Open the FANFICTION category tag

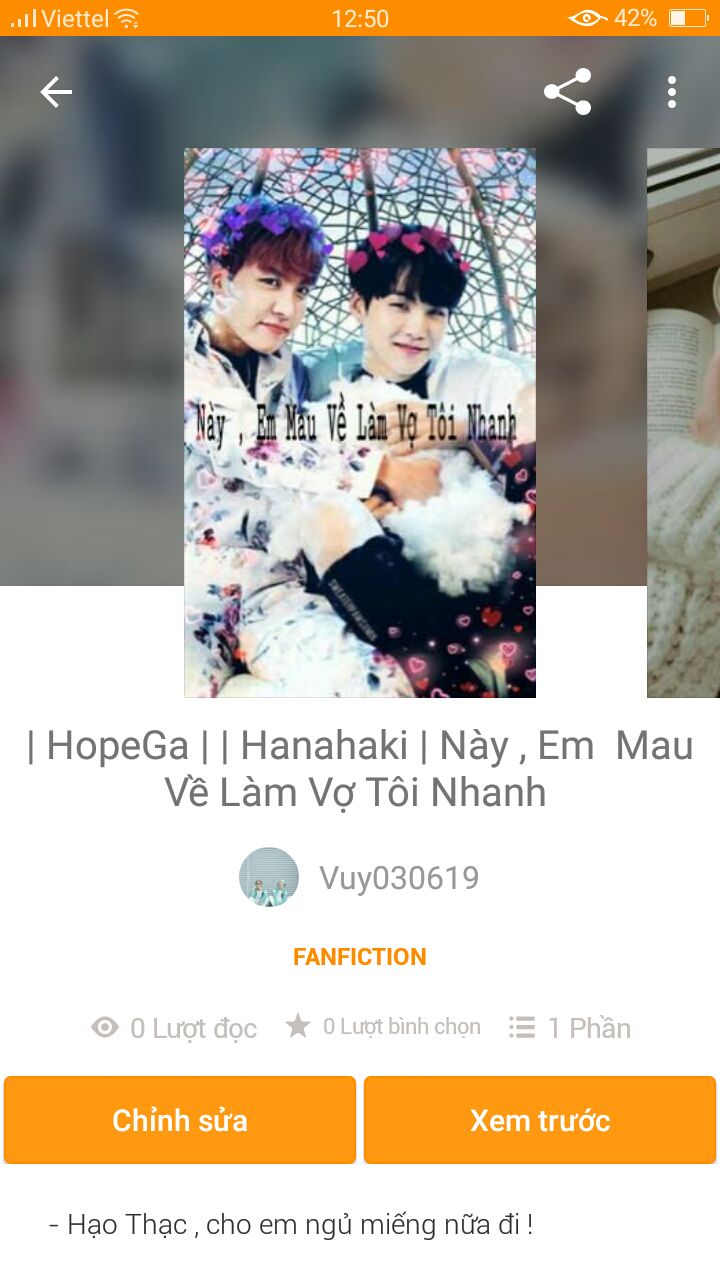360,957
